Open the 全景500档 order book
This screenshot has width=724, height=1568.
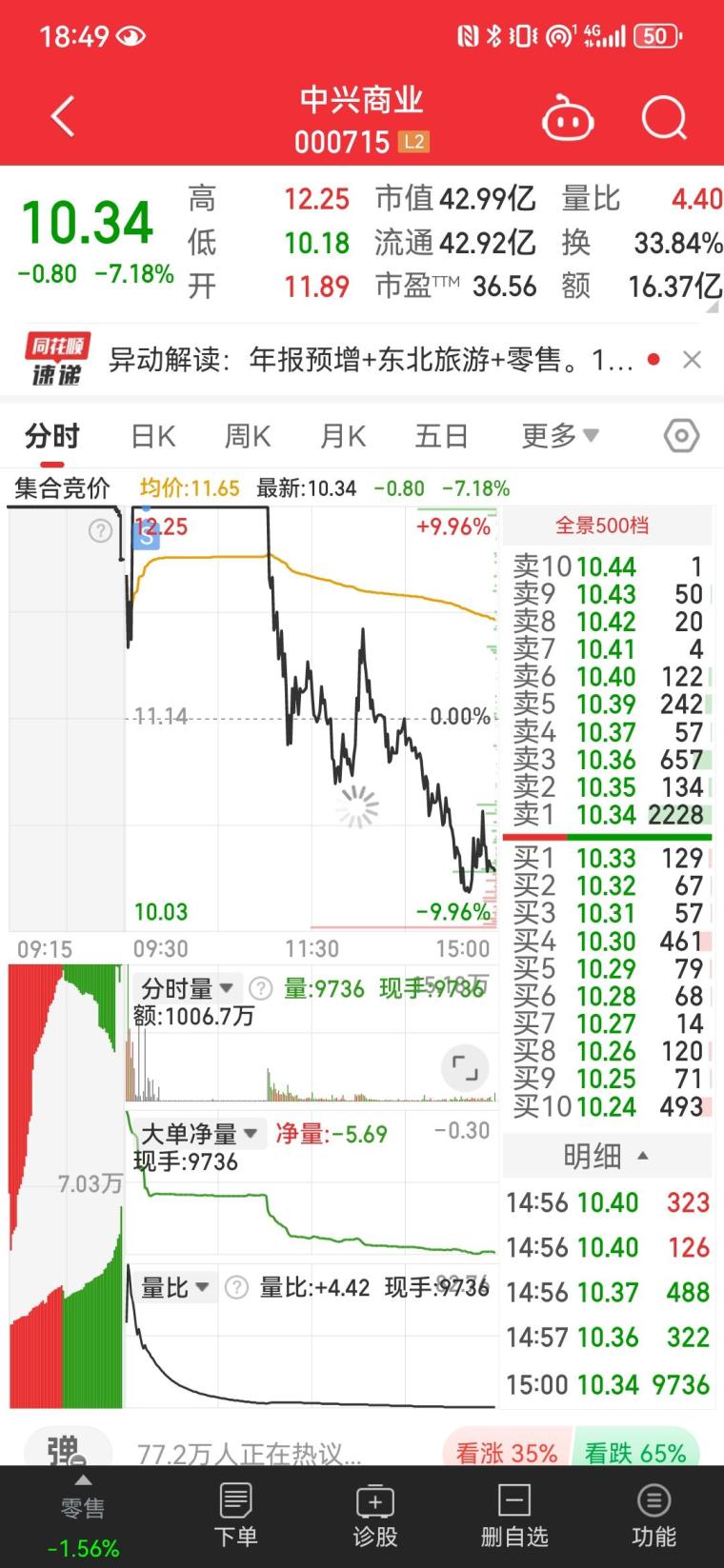pos(602,525)
